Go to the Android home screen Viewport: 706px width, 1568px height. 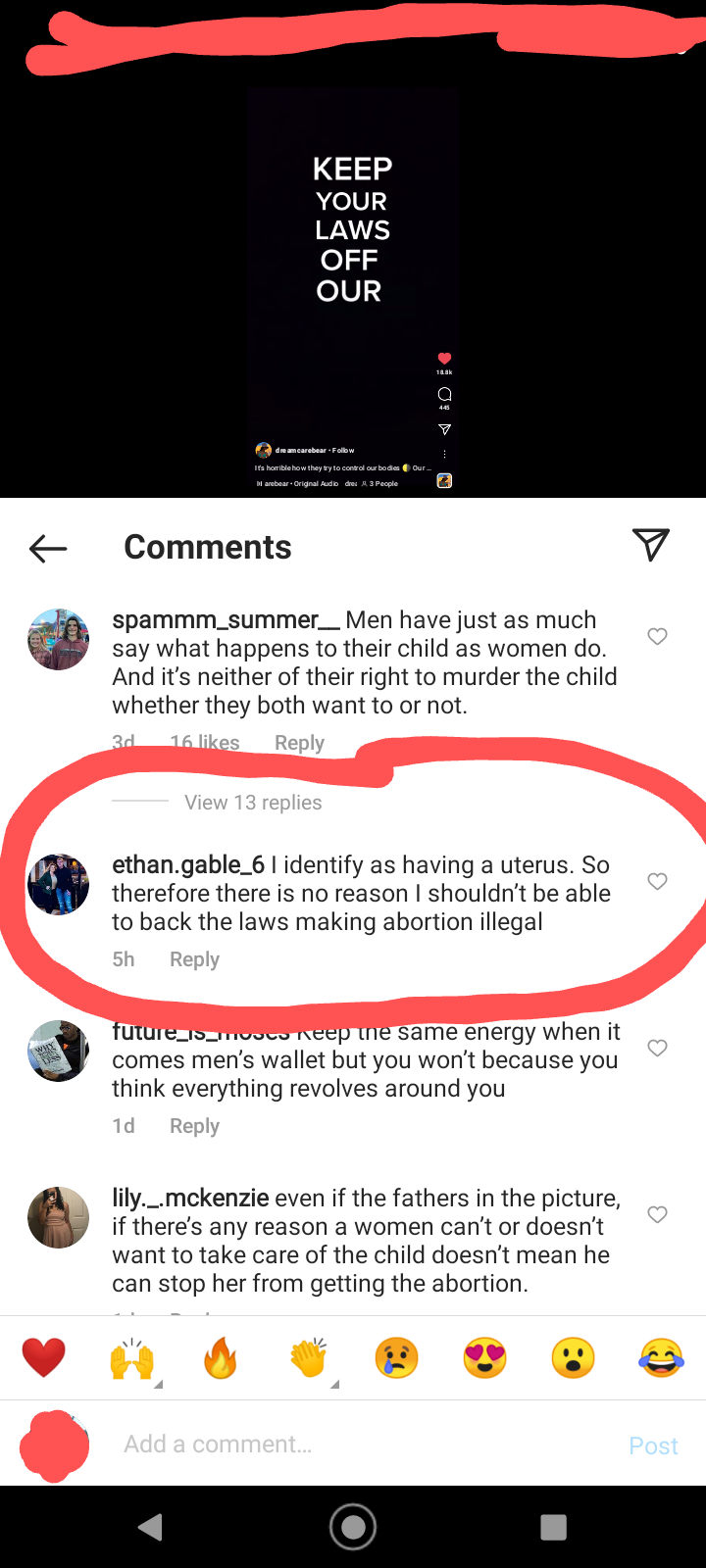(x=353, y=1527)
